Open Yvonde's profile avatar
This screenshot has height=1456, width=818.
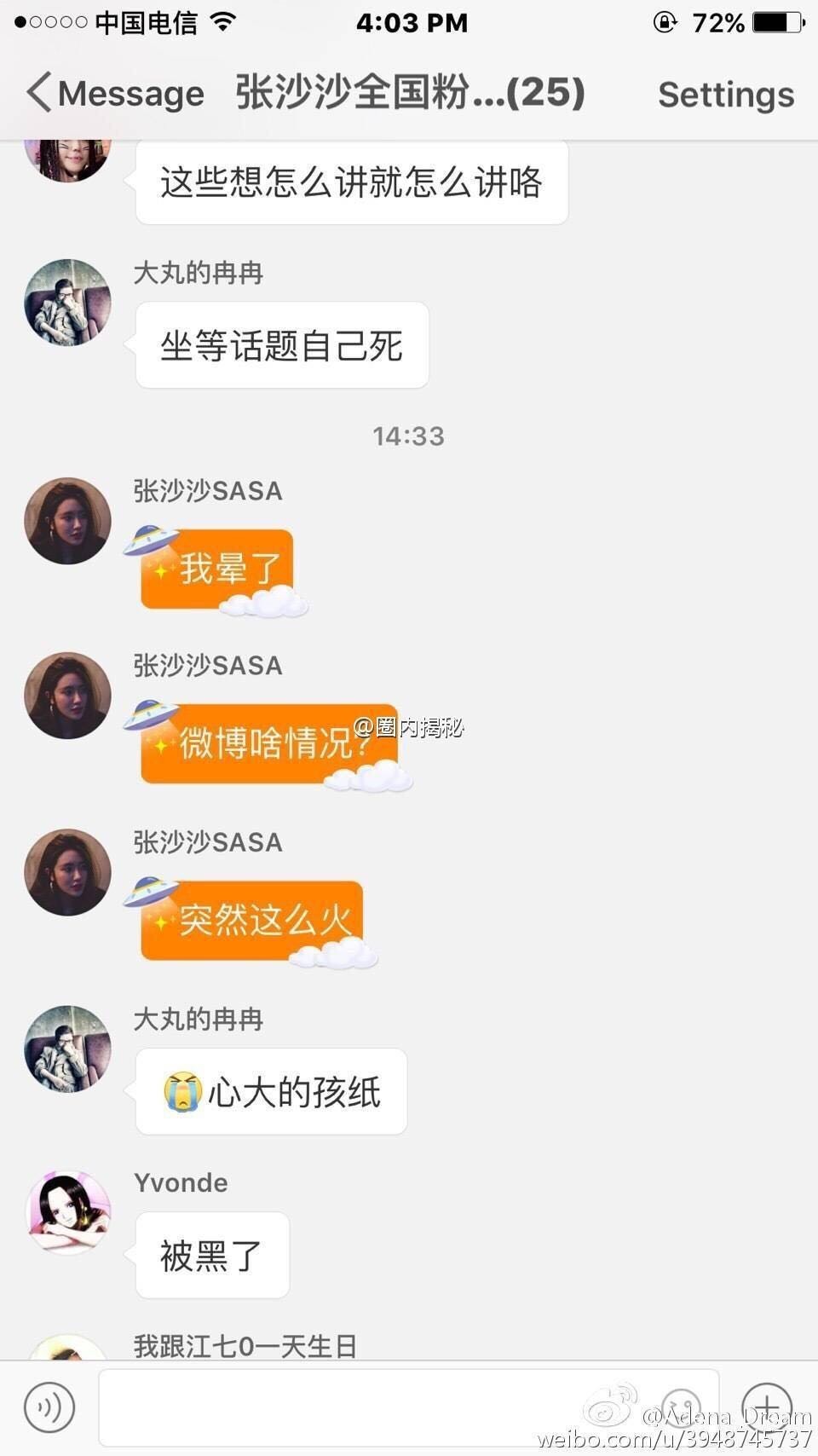coord(67,1211)
